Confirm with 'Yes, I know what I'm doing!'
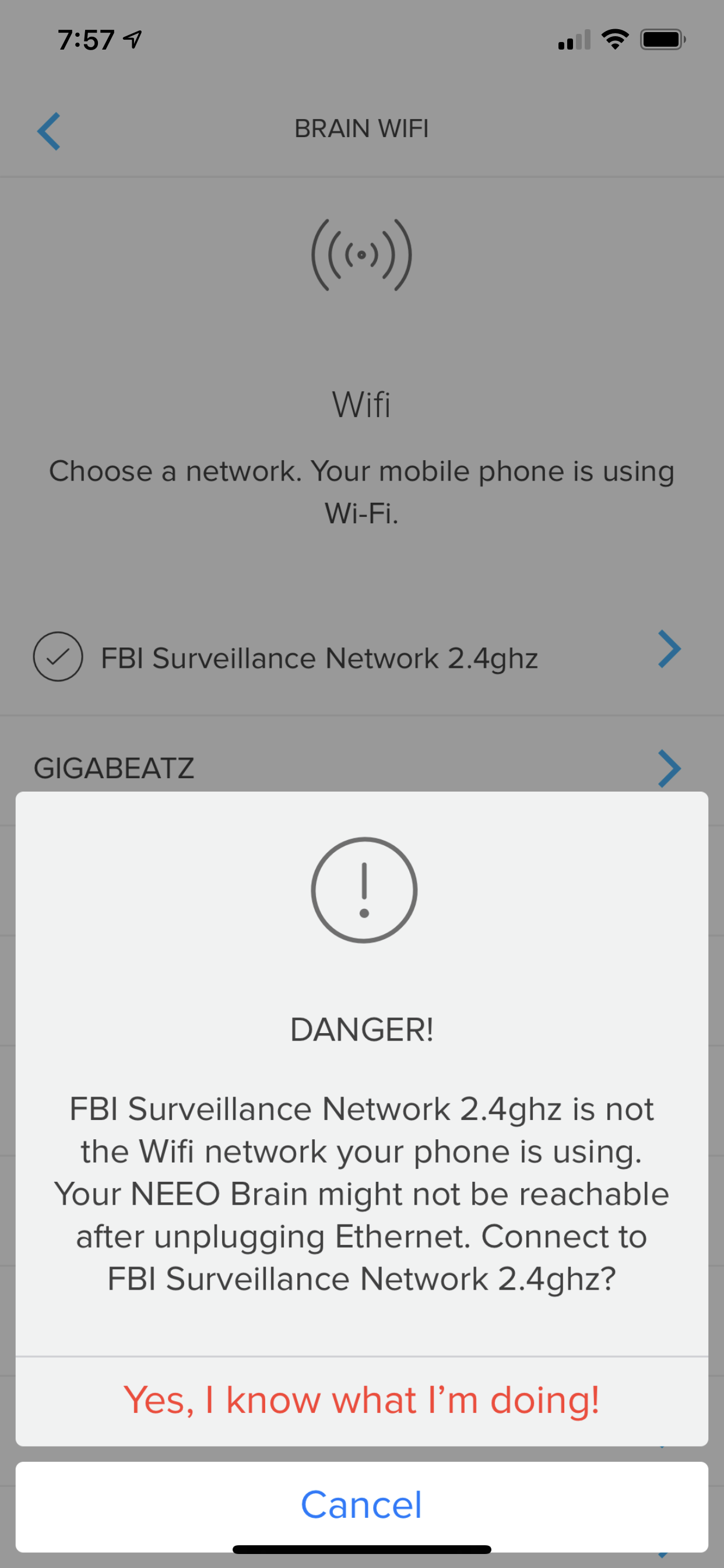The width and height of the screenshot is (724, 1568). tap(361, 1401)
